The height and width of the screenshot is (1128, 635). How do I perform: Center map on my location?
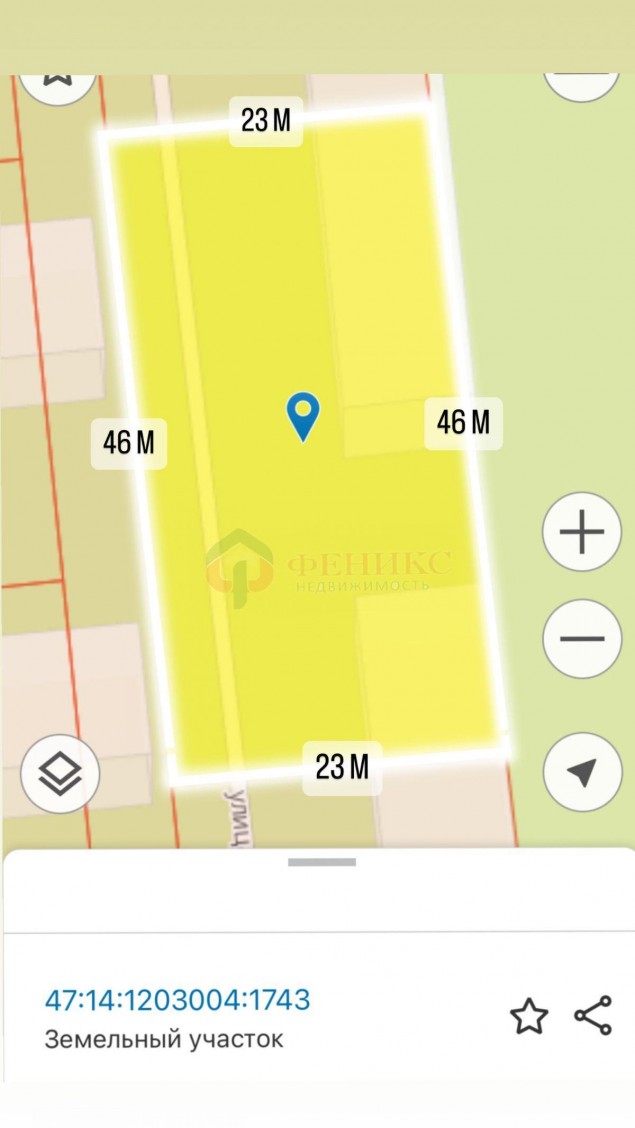coord(582,771)
